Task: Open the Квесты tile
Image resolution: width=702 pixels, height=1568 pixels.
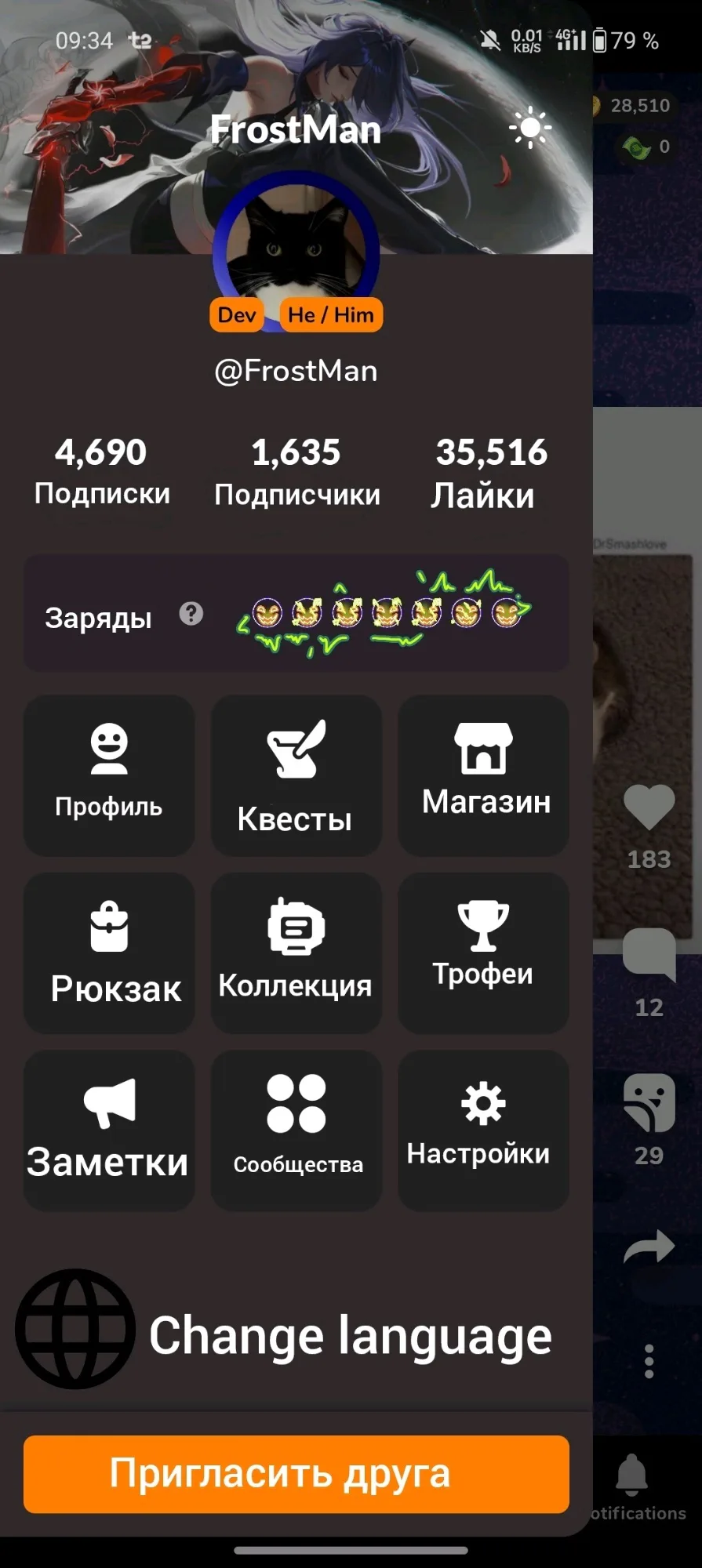Action: 296,775
